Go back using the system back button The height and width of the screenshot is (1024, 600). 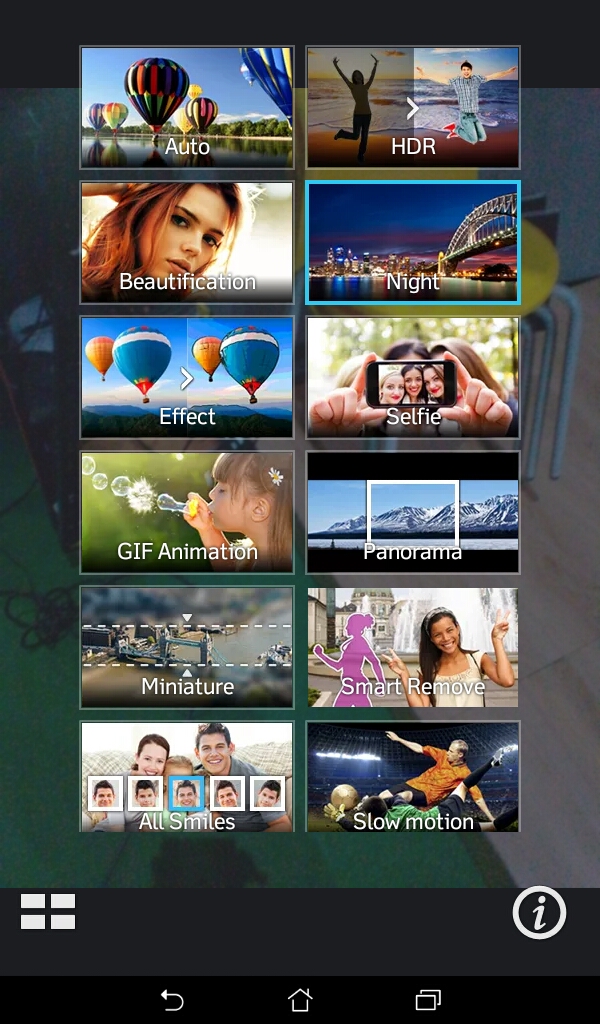(x=172, y=999)
